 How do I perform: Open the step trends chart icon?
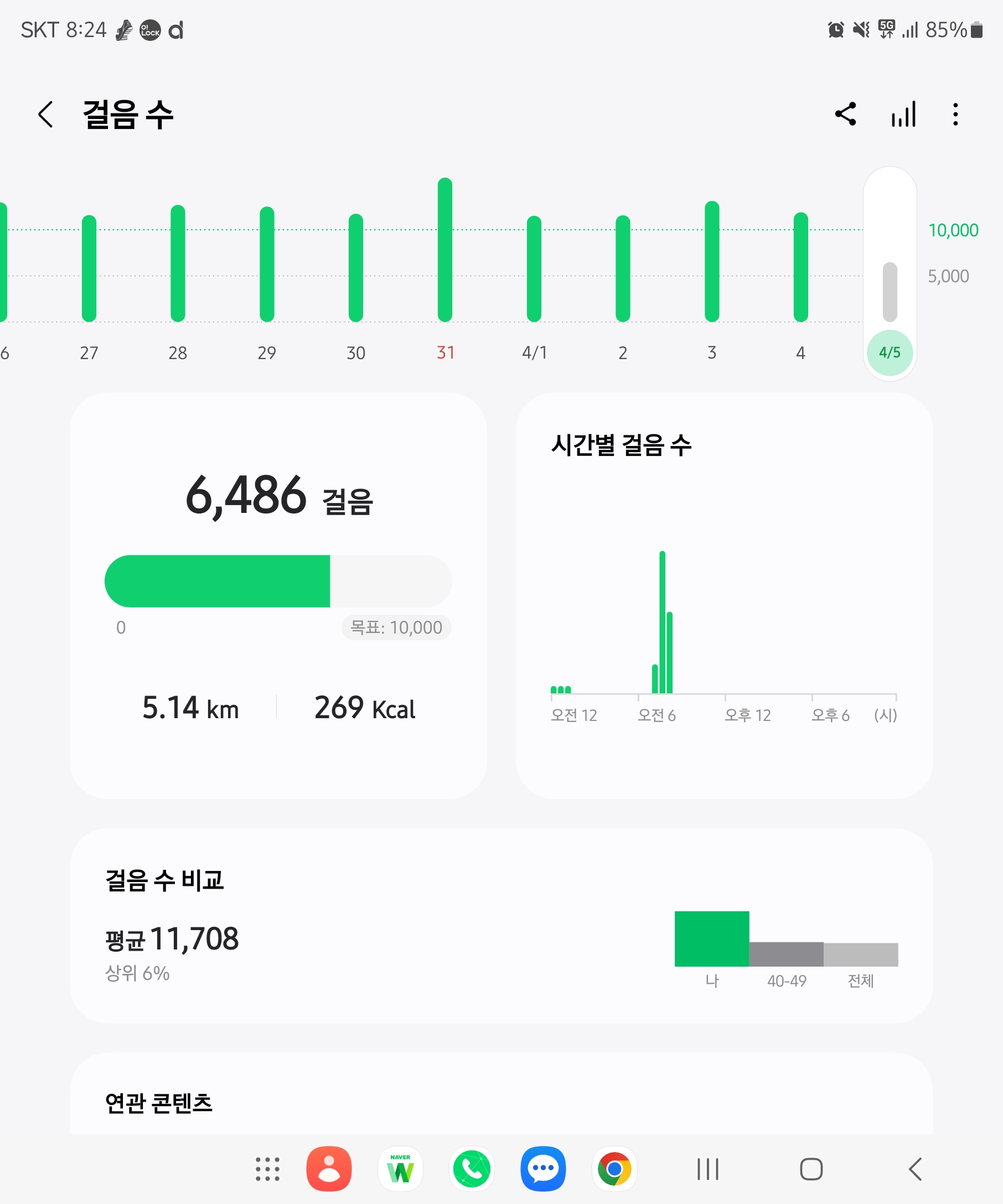(903, 114)
